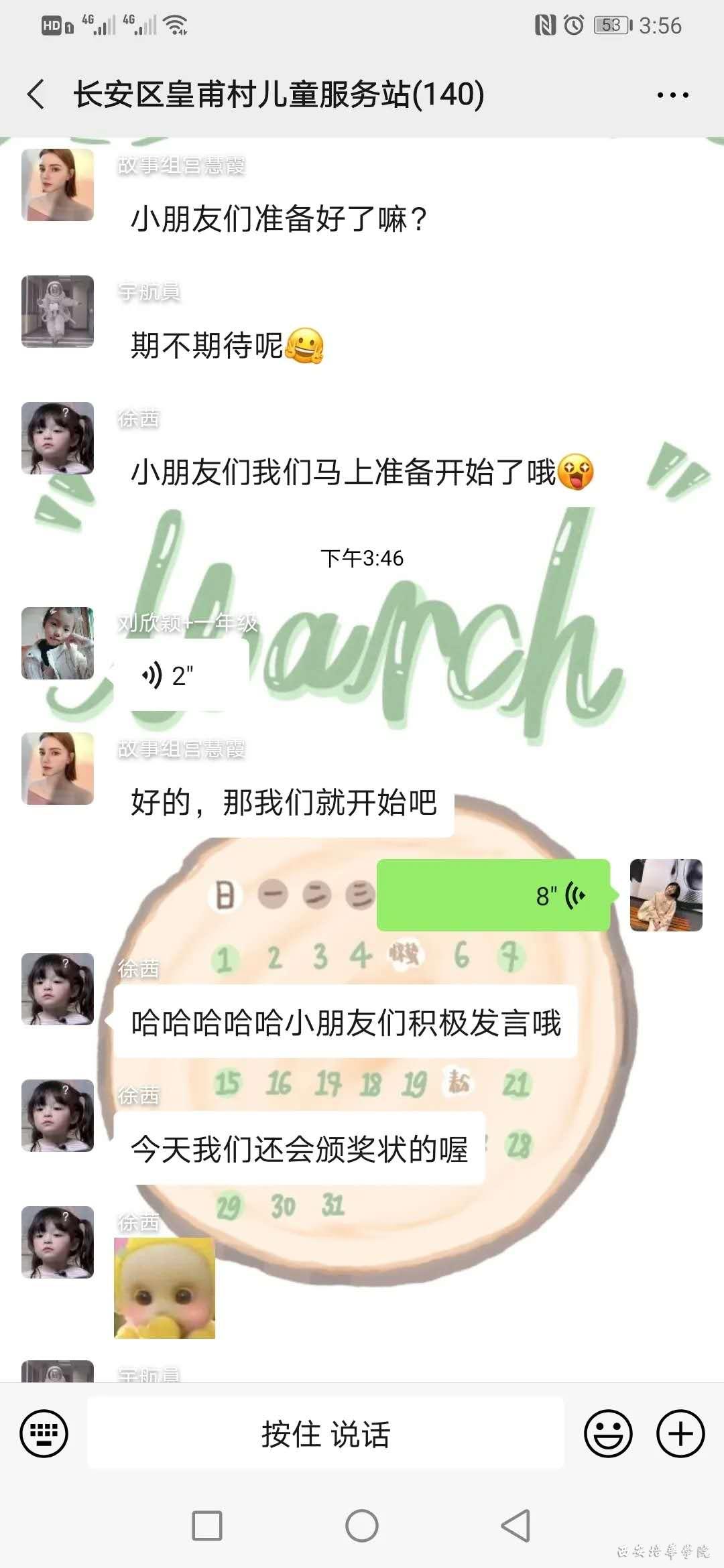Play the green 8-second voice message

click(x=493, y=895)
